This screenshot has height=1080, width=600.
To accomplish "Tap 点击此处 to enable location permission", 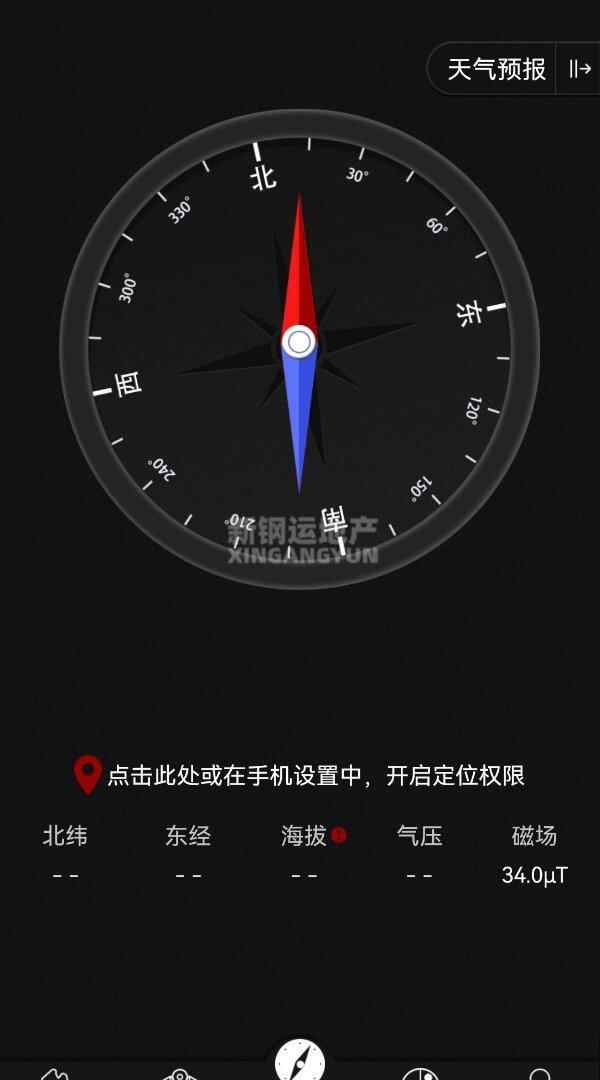I will tap(300, 775).
